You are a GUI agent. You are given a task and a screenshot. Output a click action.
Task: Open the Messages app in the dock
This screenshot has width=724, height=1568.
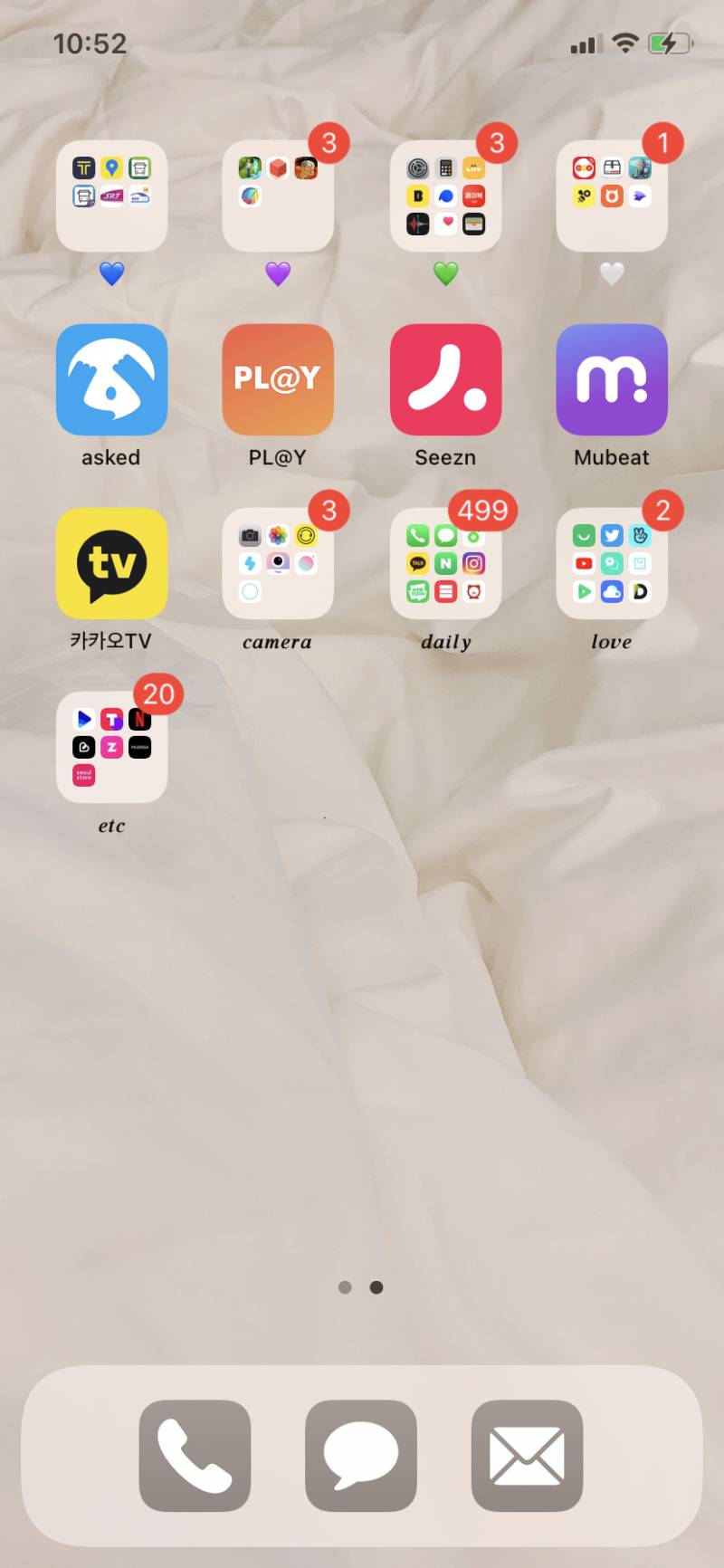(x=361, y=1455)
